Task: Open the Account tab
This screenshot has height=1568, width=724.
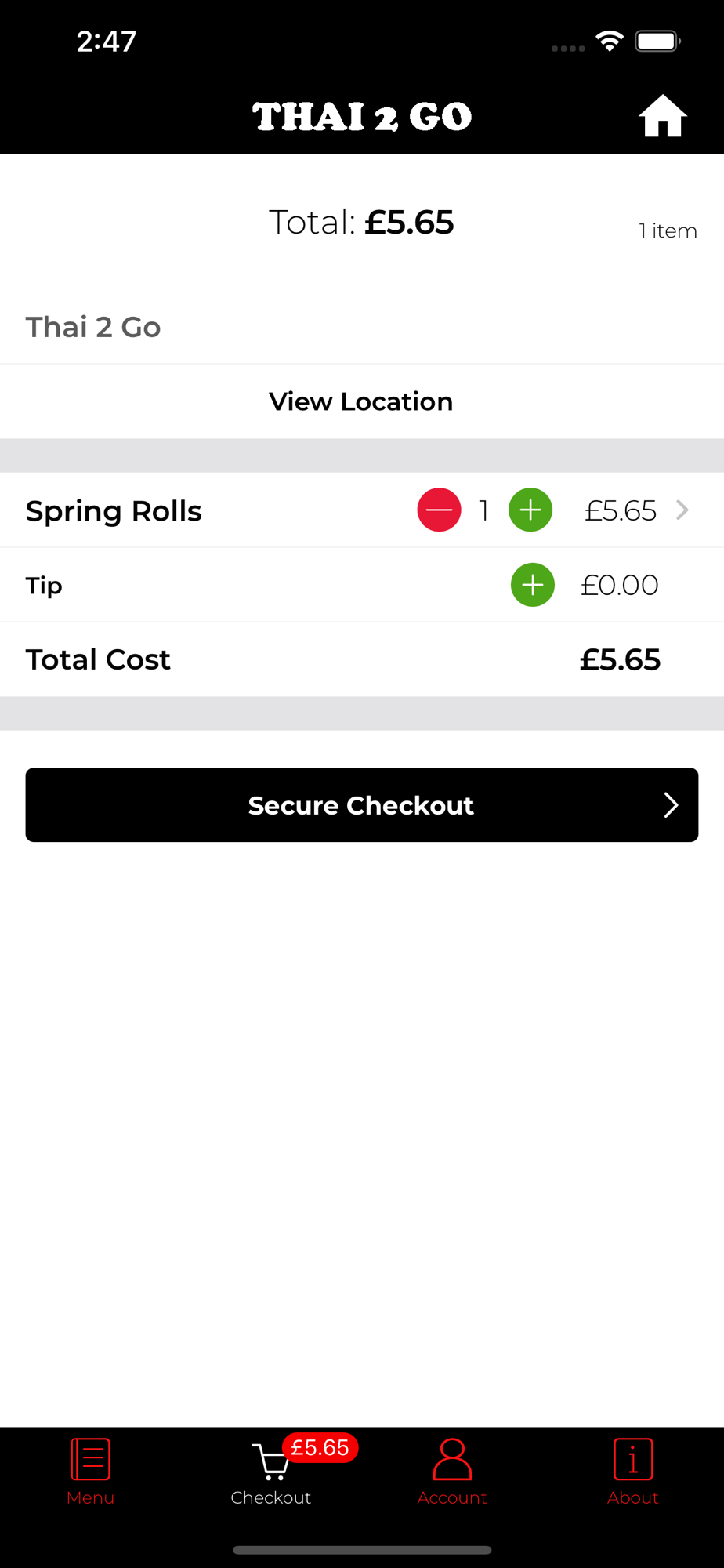Action: [452, 1472]
